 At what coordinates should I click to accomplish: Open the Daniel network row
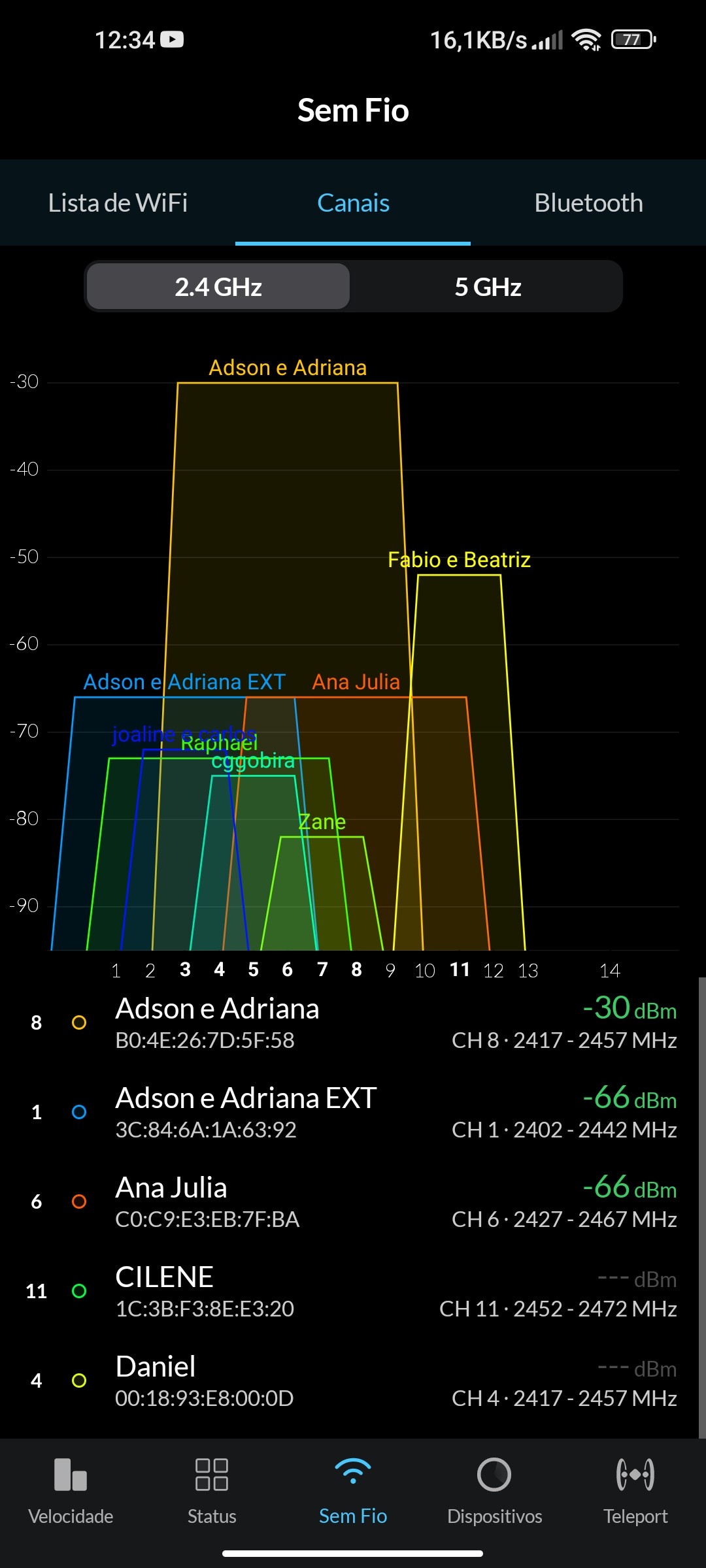(x=353, y=1381)
